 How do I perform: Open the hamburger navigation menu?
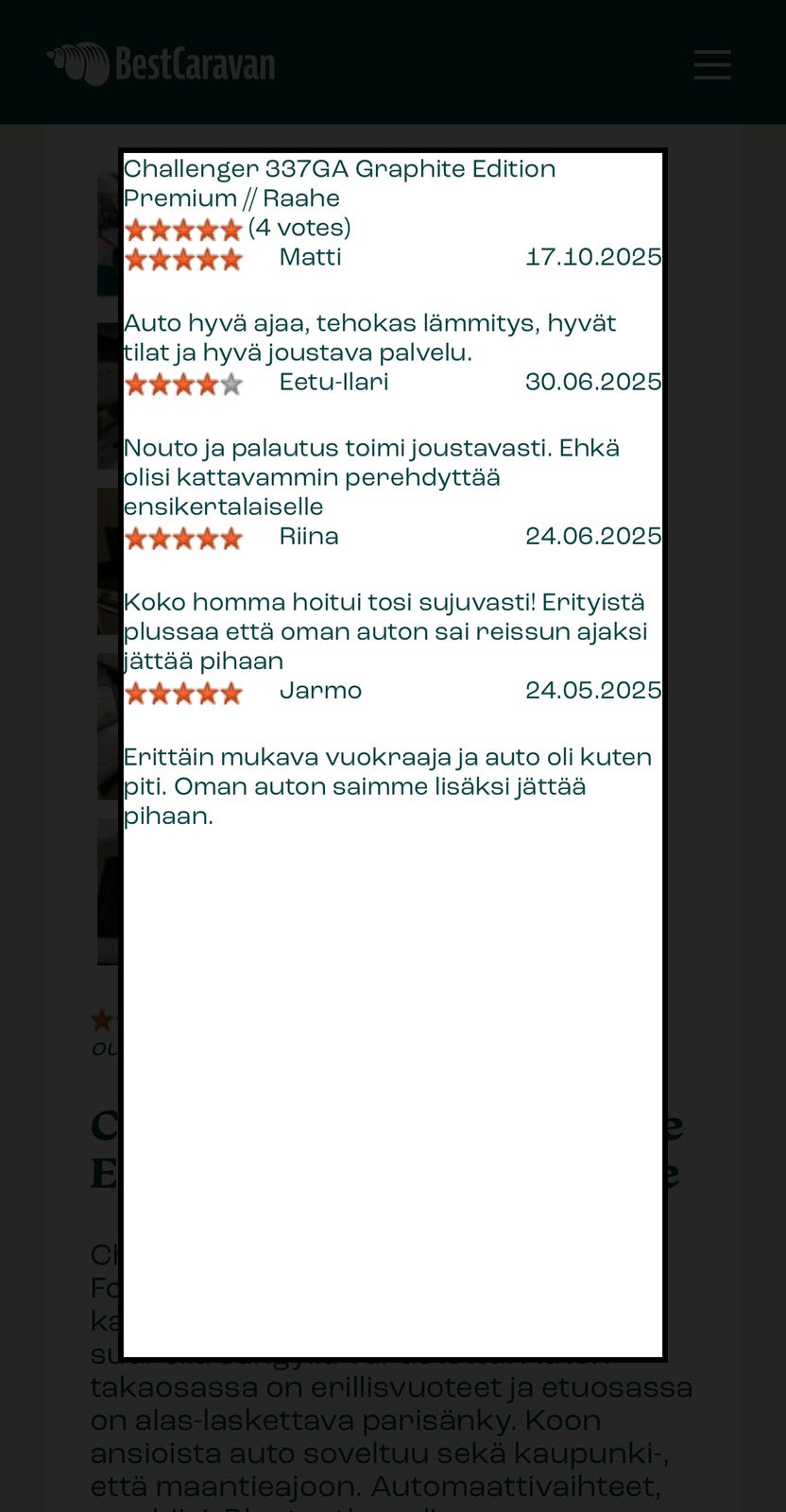[712, 64]
